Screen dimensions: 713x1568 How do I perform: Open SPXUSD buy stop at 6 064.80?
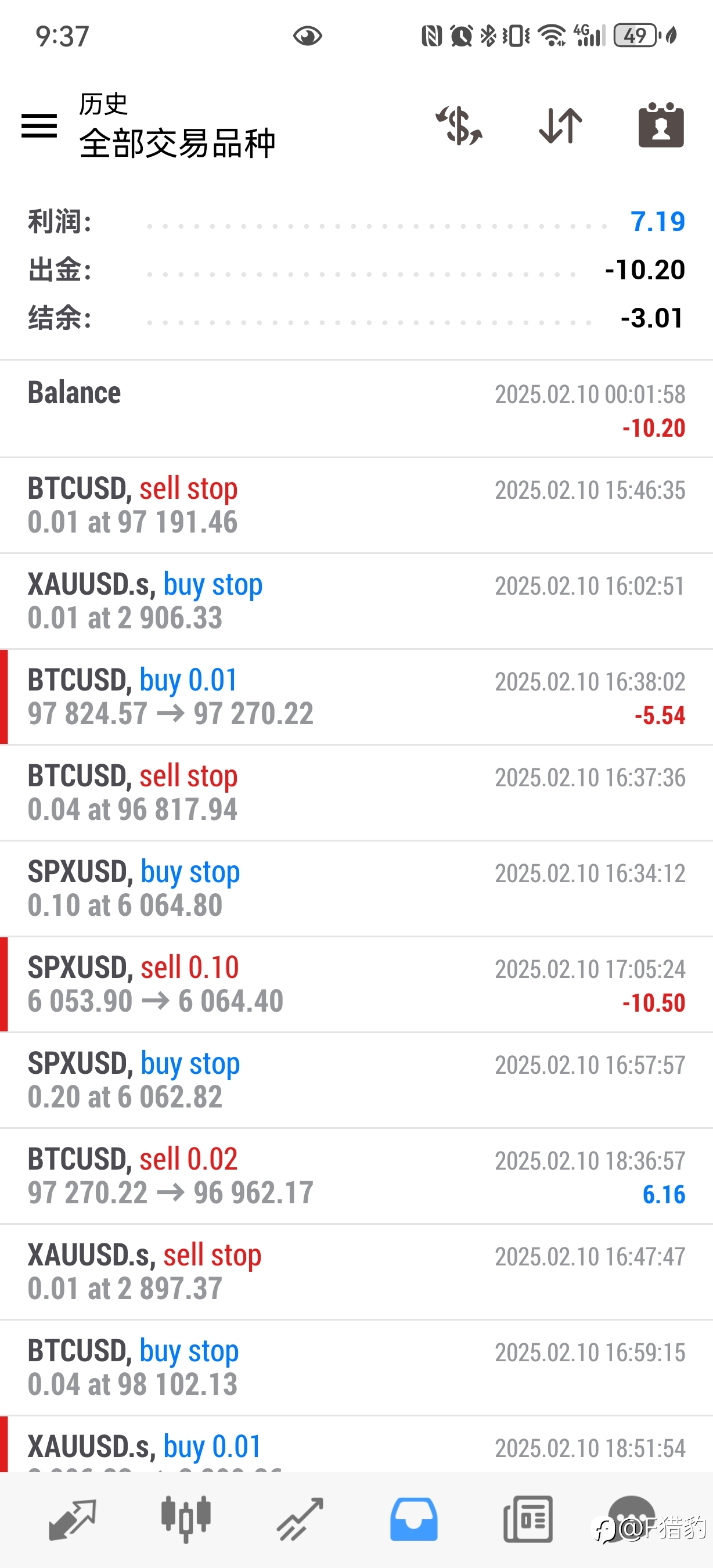(356, 889)
